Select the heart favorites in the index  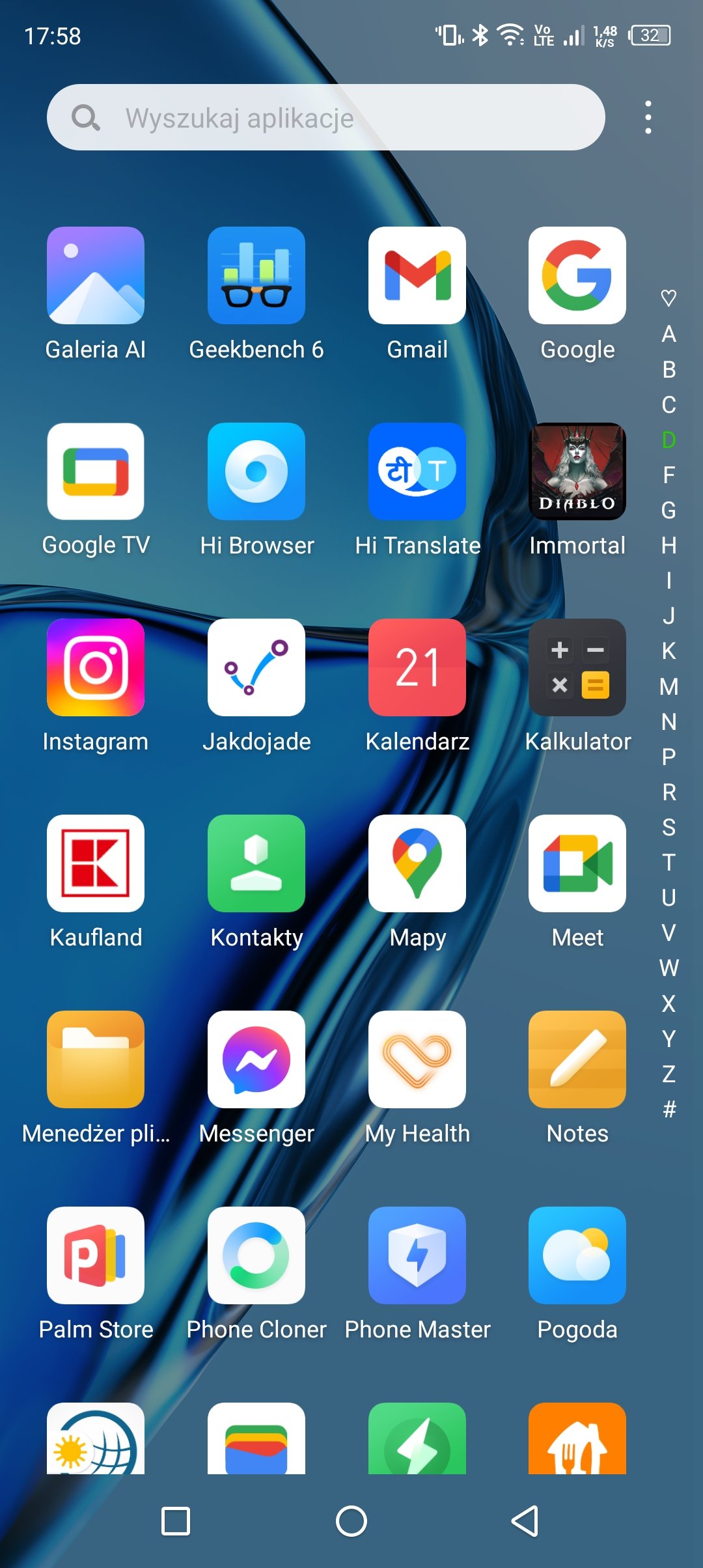[x=669, y=298]
